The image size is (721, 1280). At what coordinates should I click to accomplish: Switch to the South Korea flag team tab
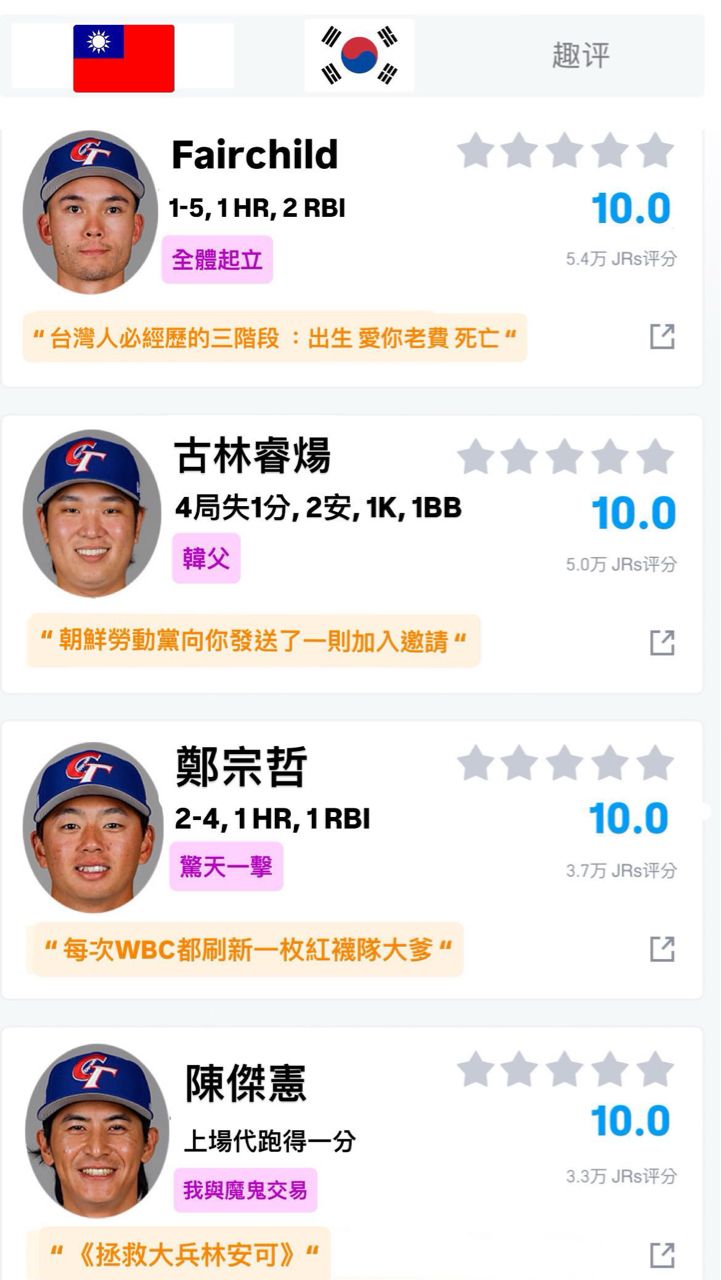[x=359, y=55]
